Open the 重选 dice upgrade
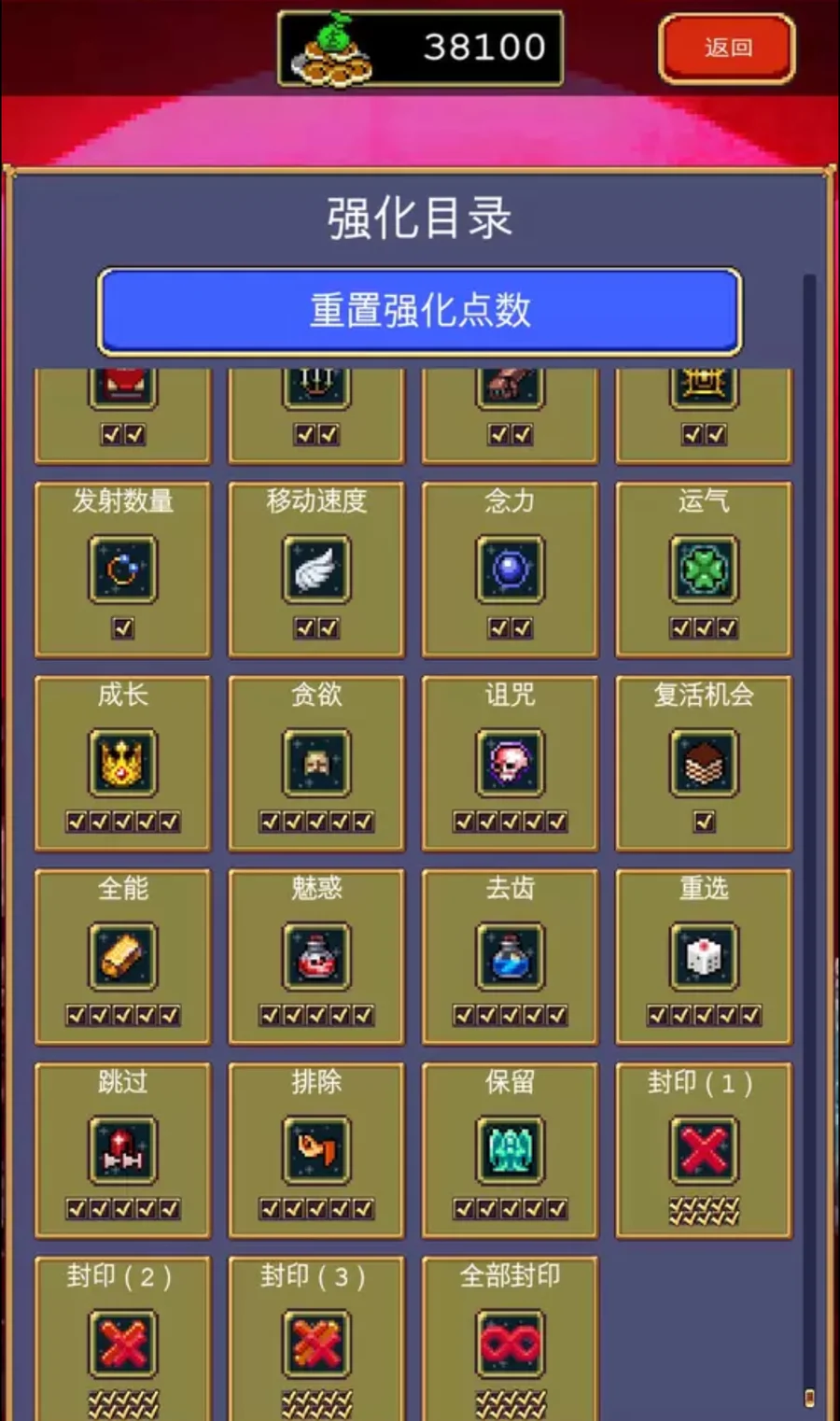Viewport: 840px width, 1421px height. point(704,956)
